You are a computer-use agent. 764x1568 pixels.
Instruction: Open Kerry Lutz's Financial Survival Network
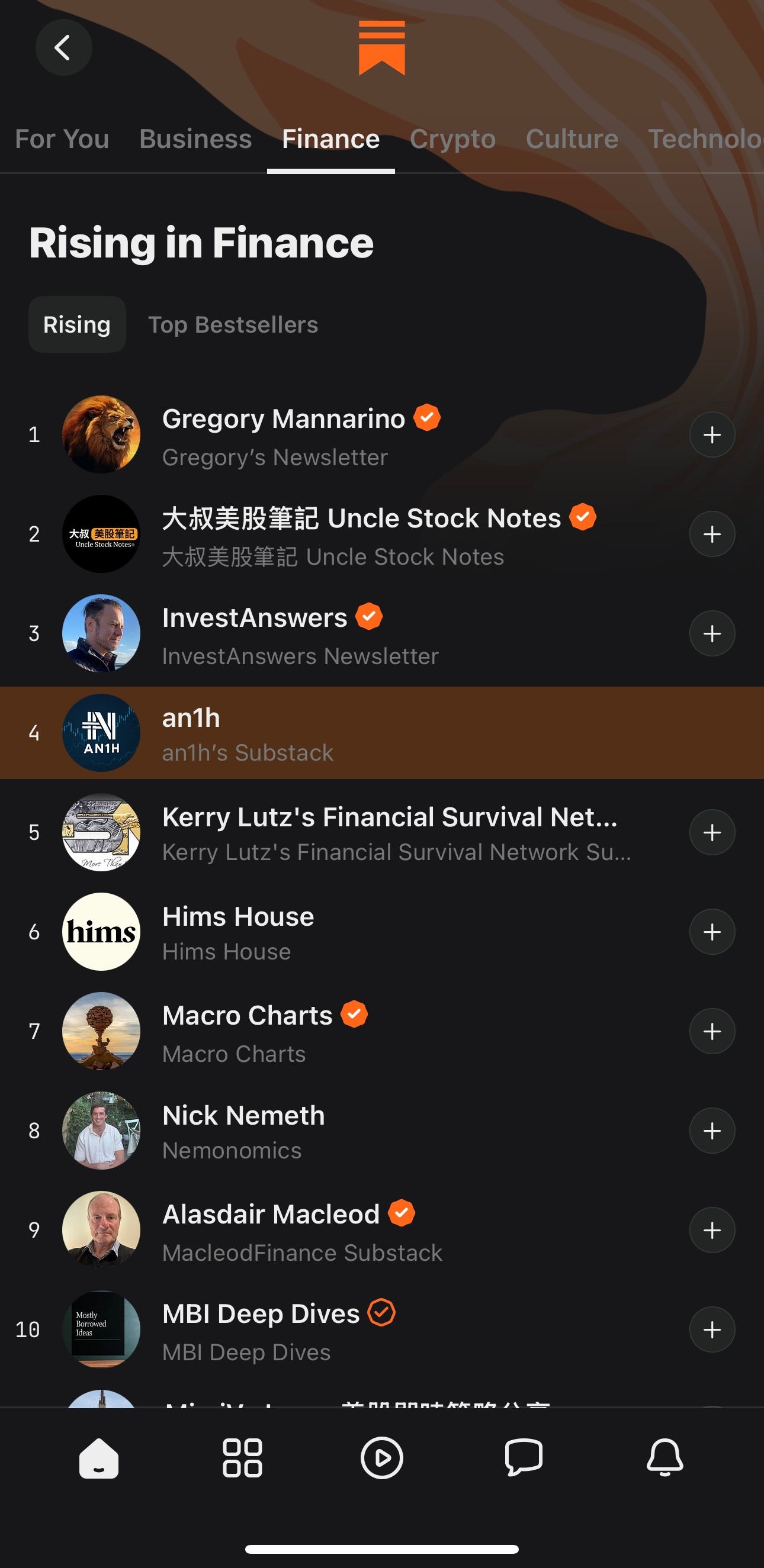(x=390, y=833)
